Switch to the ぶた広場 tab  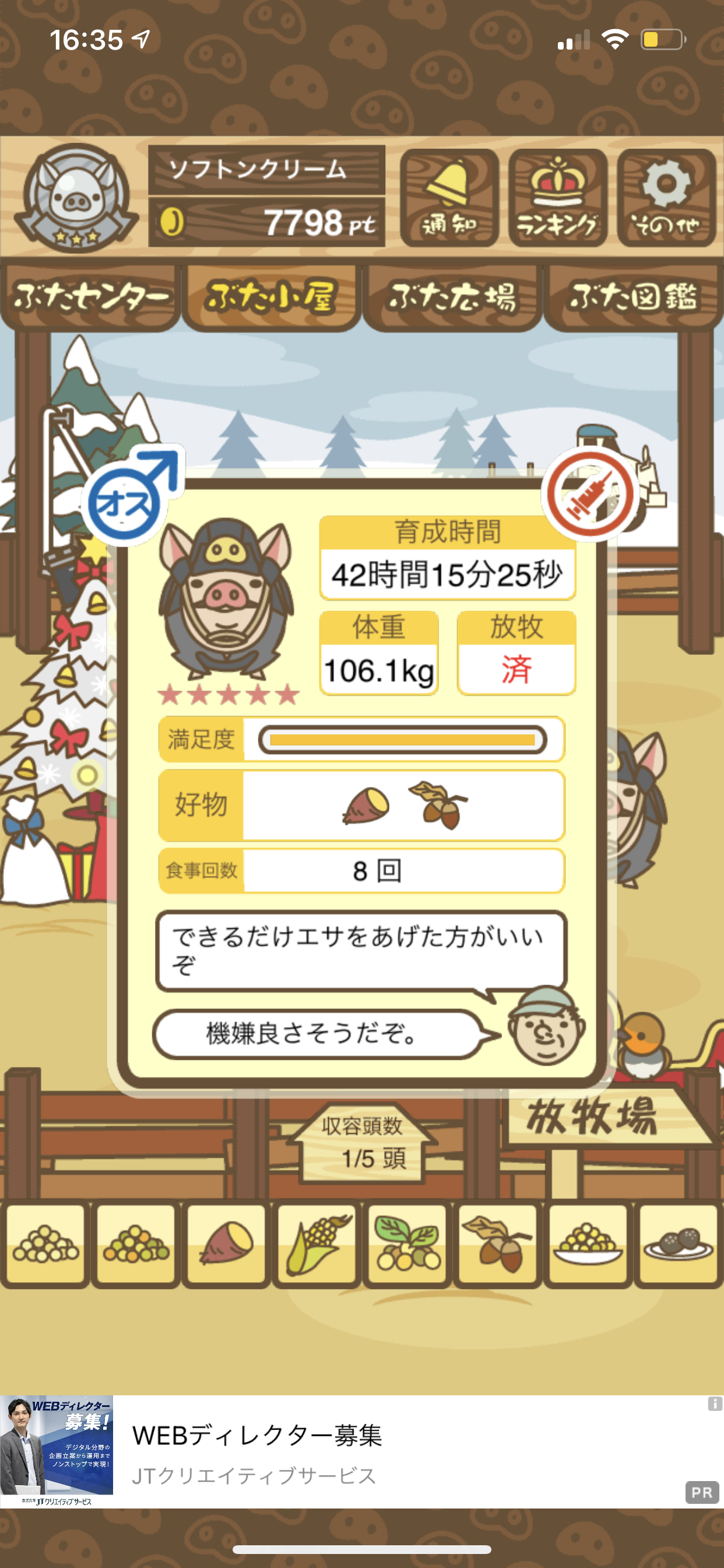451,297
